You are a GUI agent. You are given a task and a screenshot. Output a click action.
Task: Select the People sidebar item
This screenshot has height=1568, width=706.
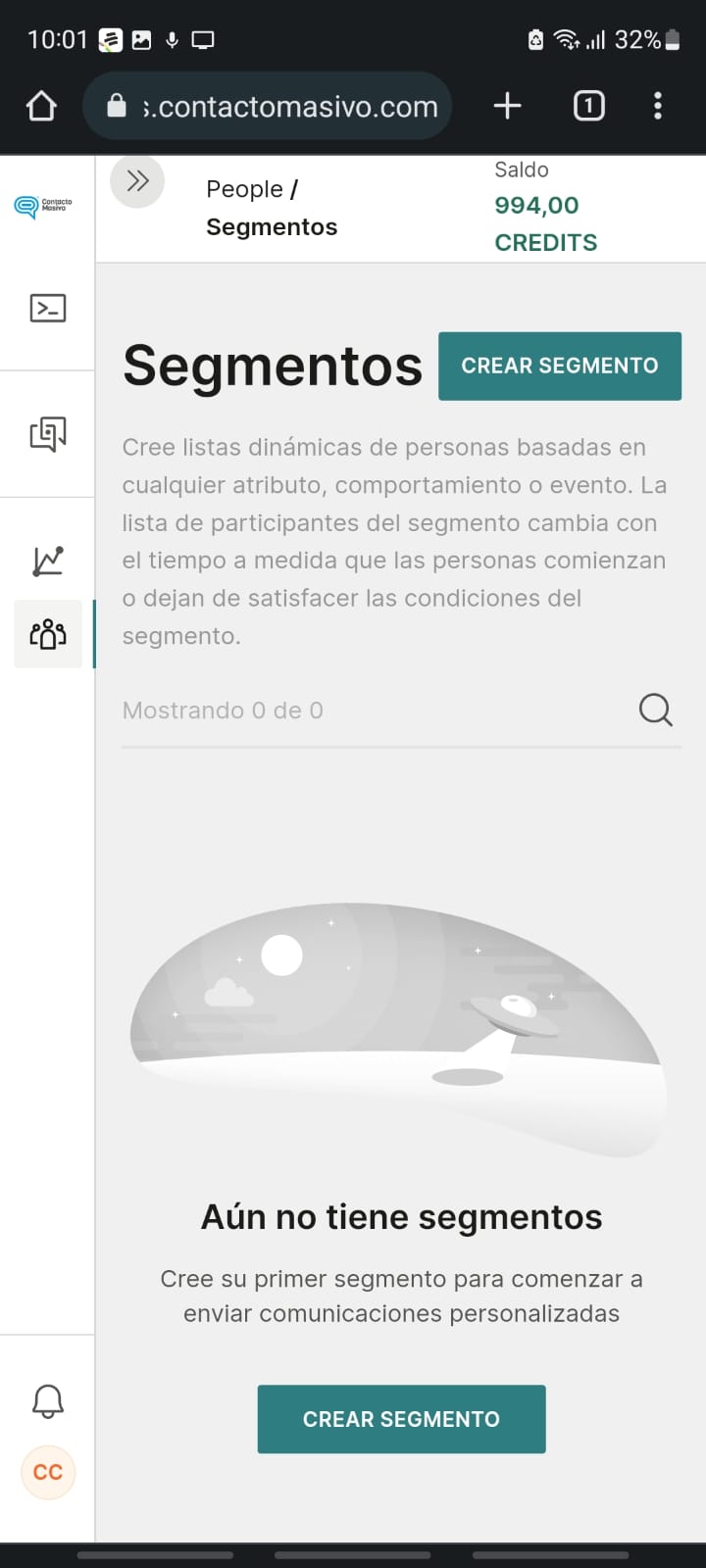click(48, 634)
